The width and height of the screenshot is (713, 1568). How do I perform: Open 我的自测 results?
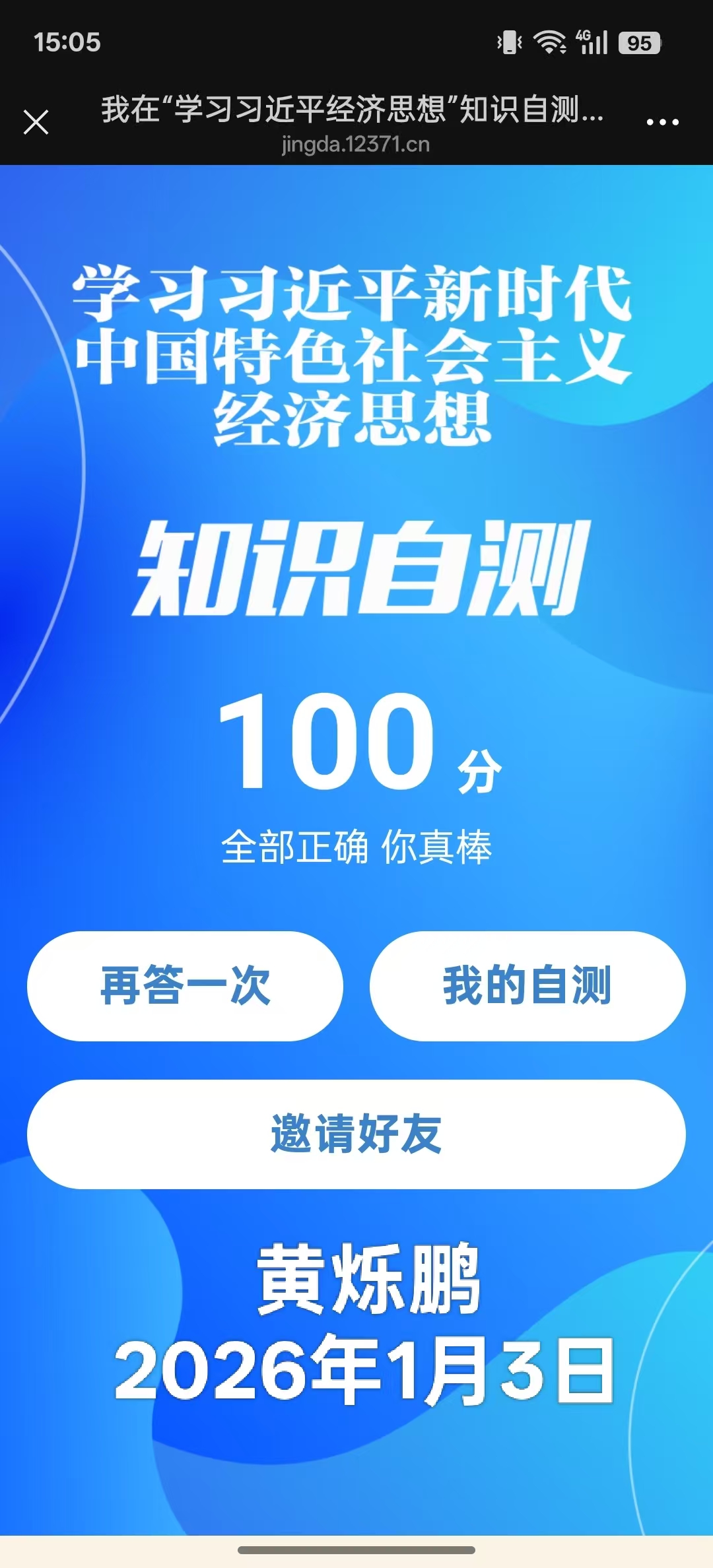[527, 986]
